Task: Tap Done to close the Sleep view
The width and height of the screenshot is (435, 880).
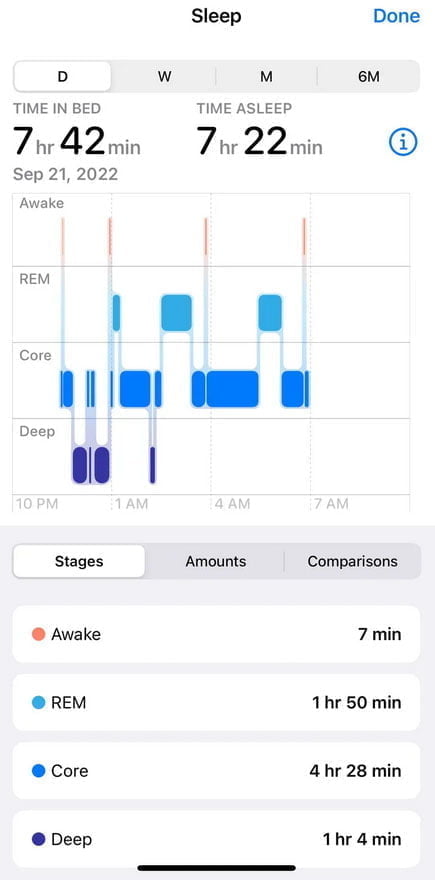Action: [396, 16]
